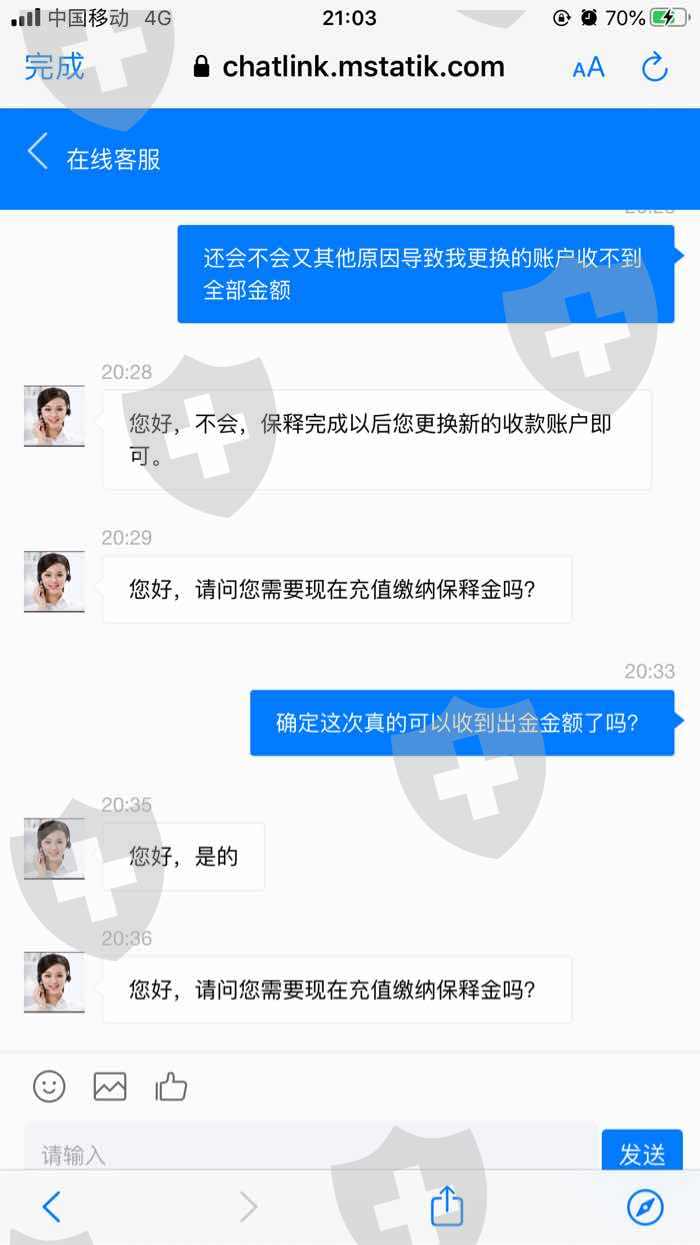Focus the 请输入 message field
Screen dimensions: 700x1245
tap(310, 1150)
